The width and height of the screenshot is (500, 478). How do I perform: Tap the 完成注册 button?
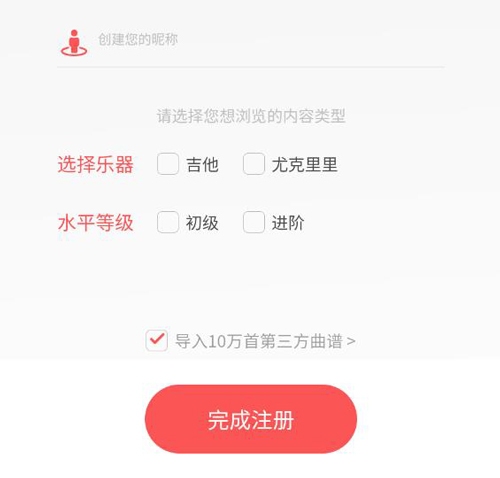tap(251, 419)
